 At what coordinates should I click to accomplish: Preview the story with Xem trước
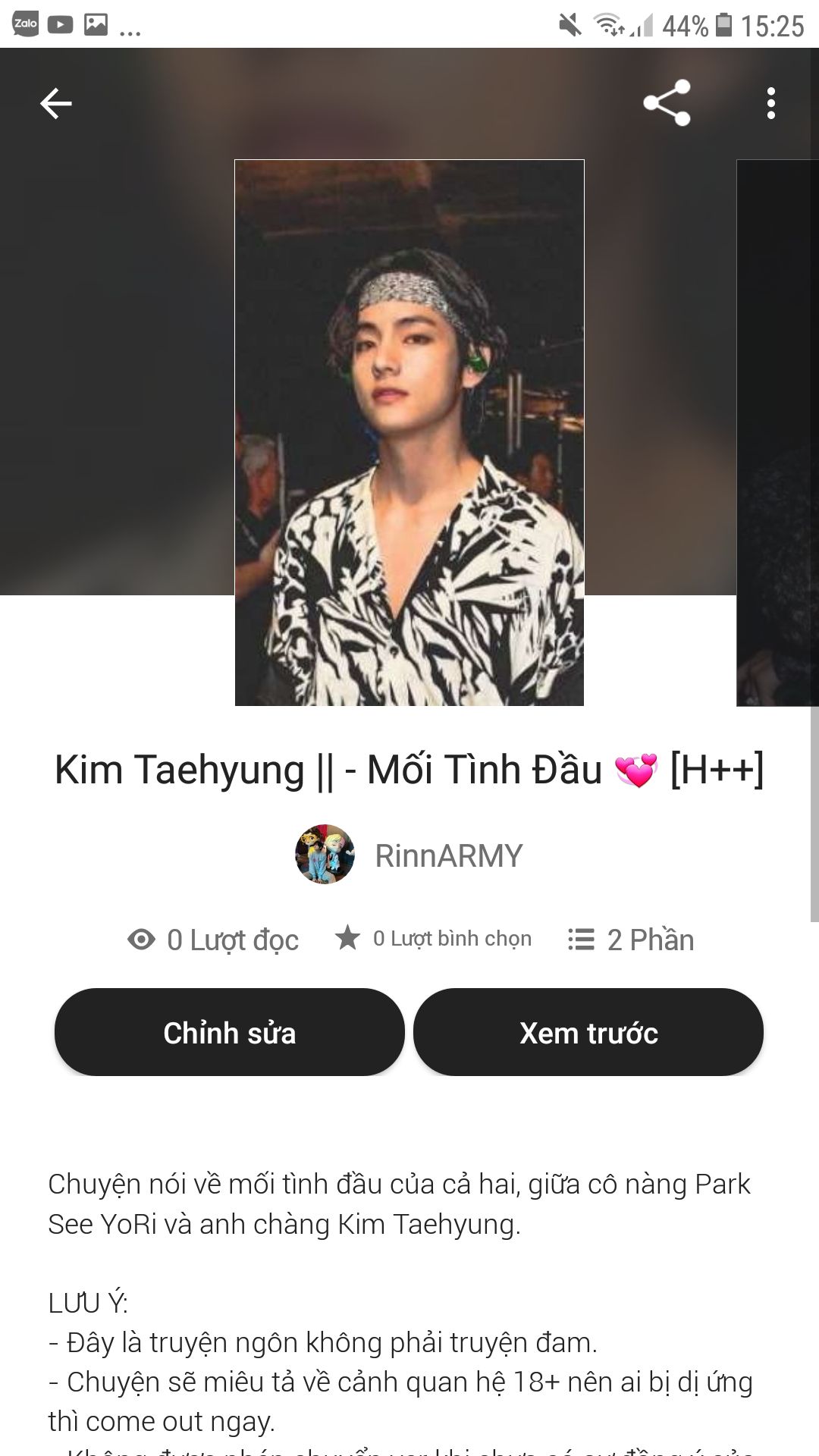pos(588,1032)
